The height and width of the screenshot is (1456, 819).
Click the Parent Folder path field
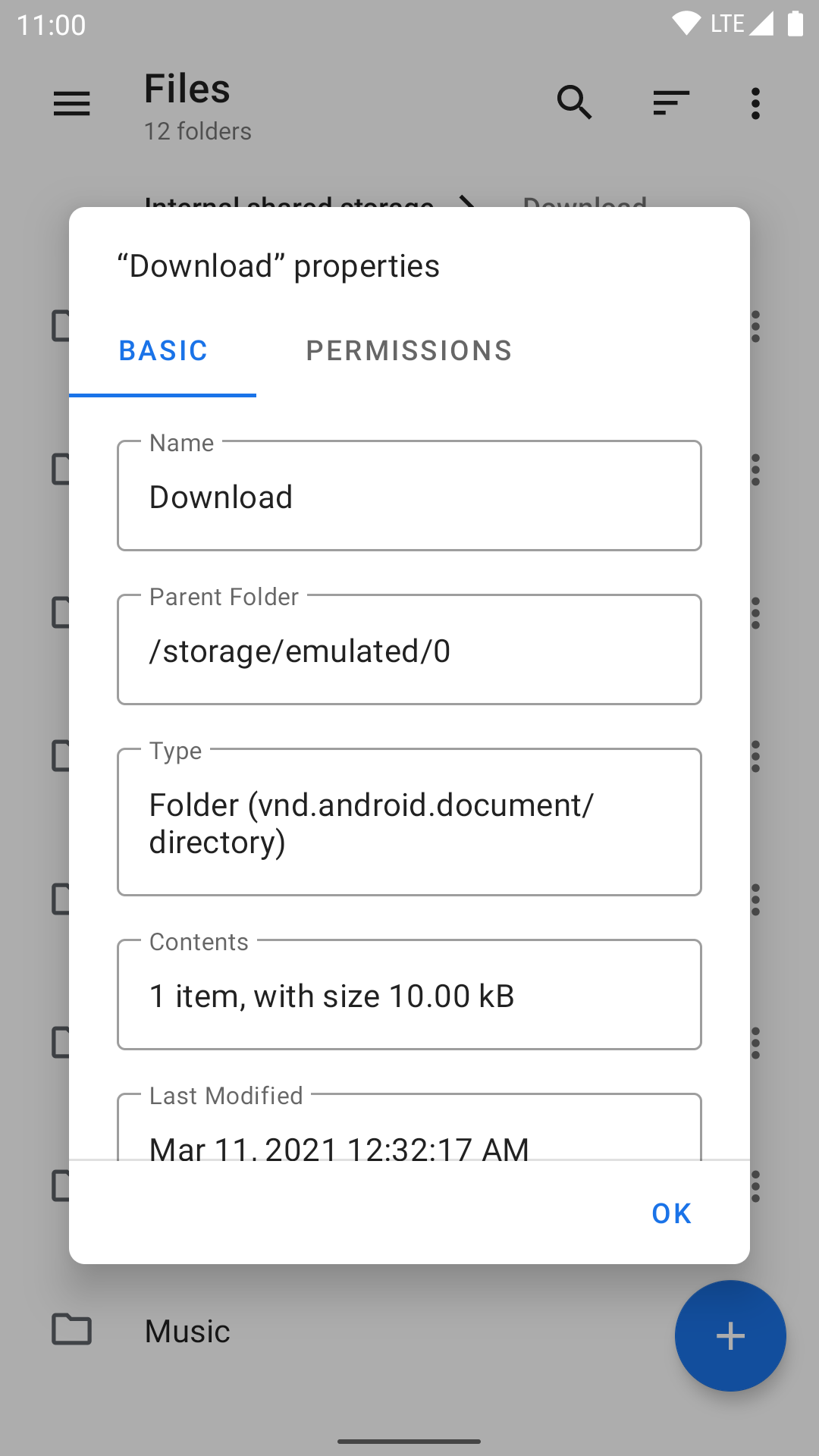tap(409, 649)
